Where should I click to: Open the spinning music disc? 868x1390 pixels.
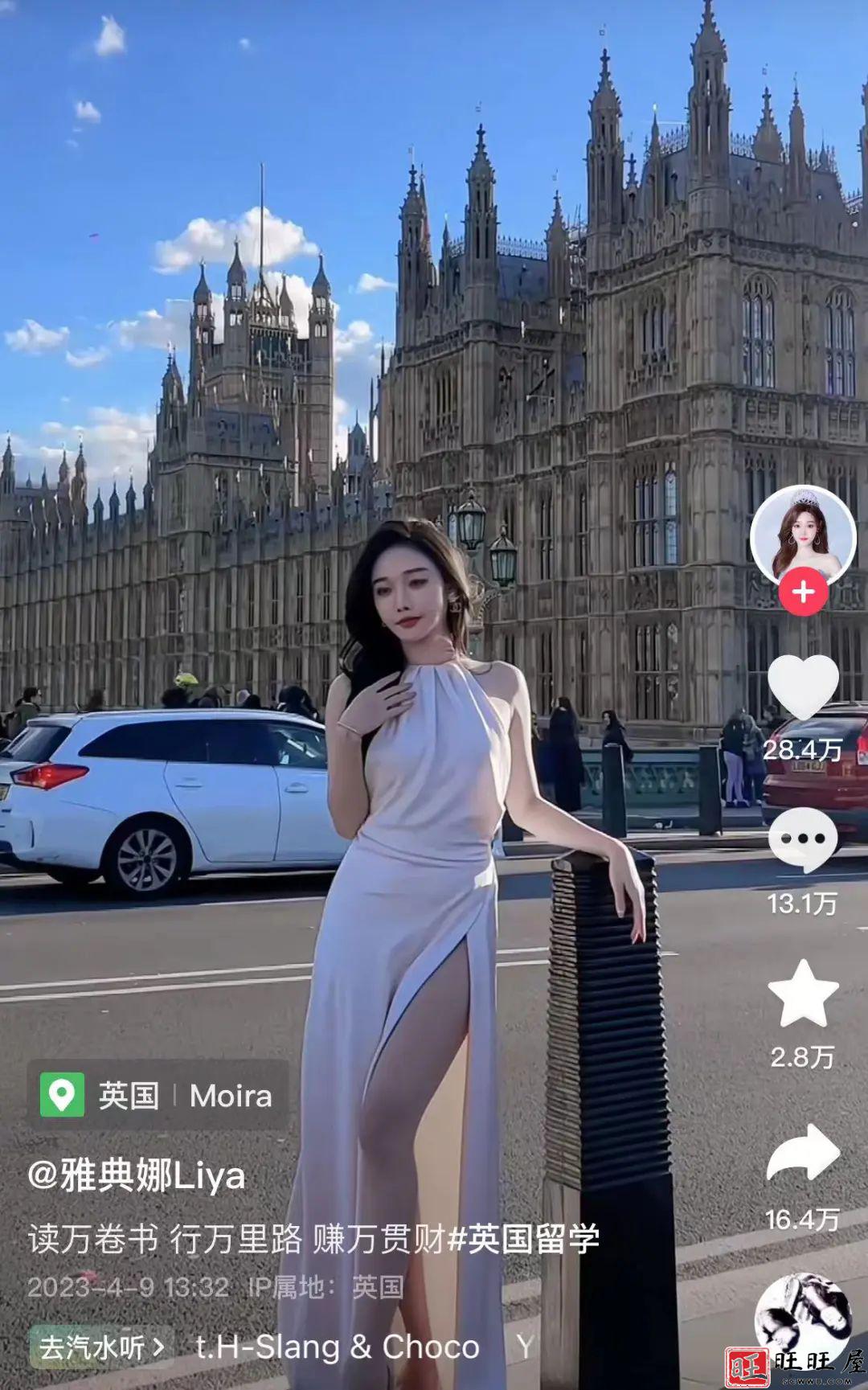point(801,1319)
